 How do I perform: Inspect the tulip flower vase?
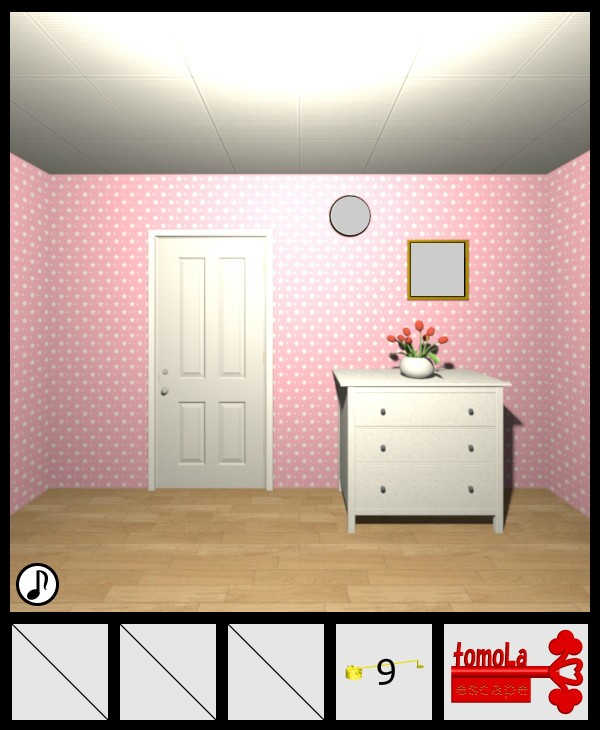point(418,352)
